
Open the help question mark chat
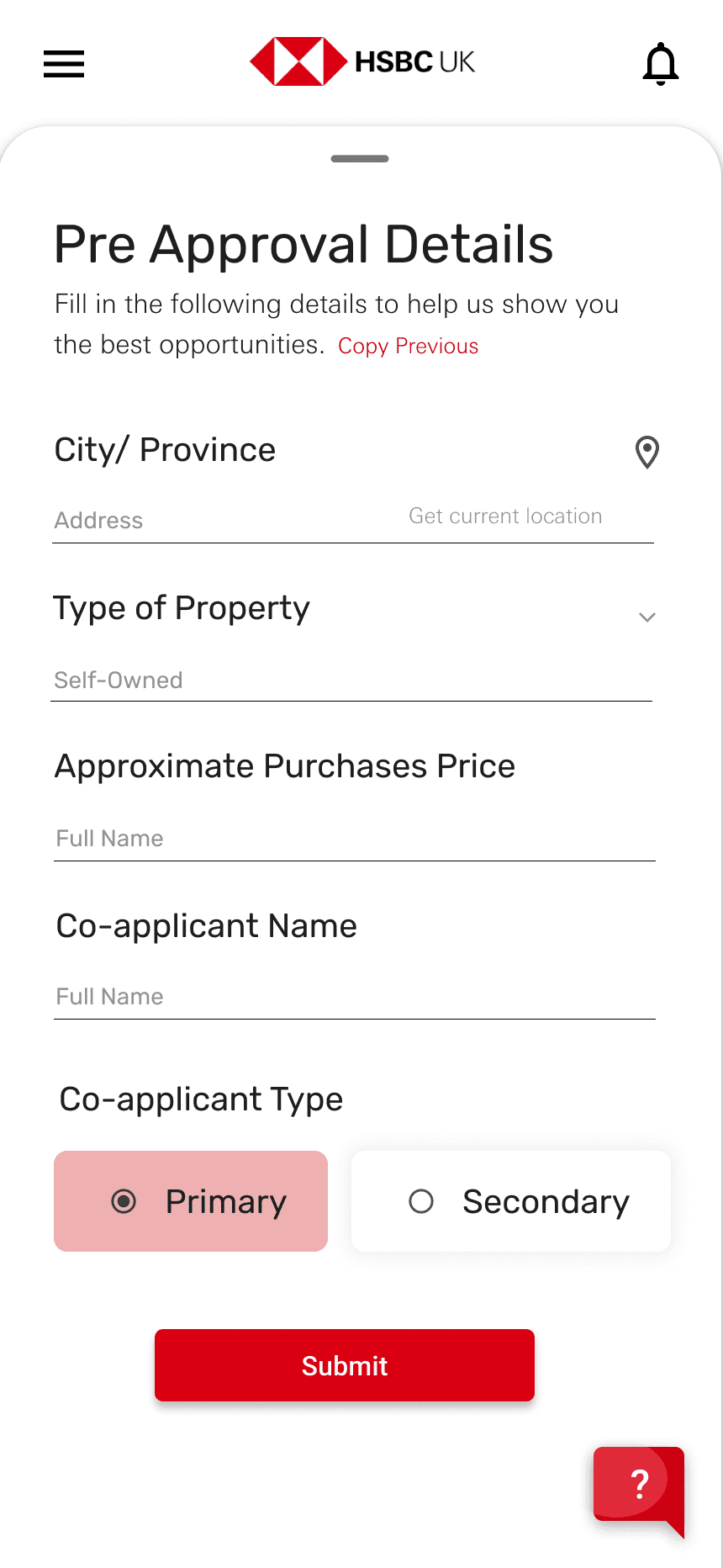tap(639, 1485)
